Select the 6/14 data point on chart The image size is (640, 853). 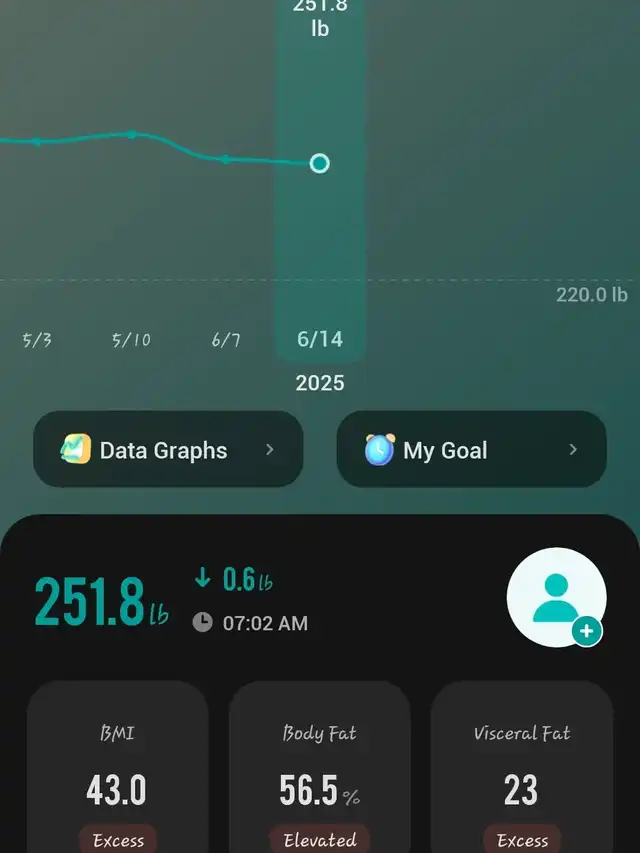coord(319,163)
